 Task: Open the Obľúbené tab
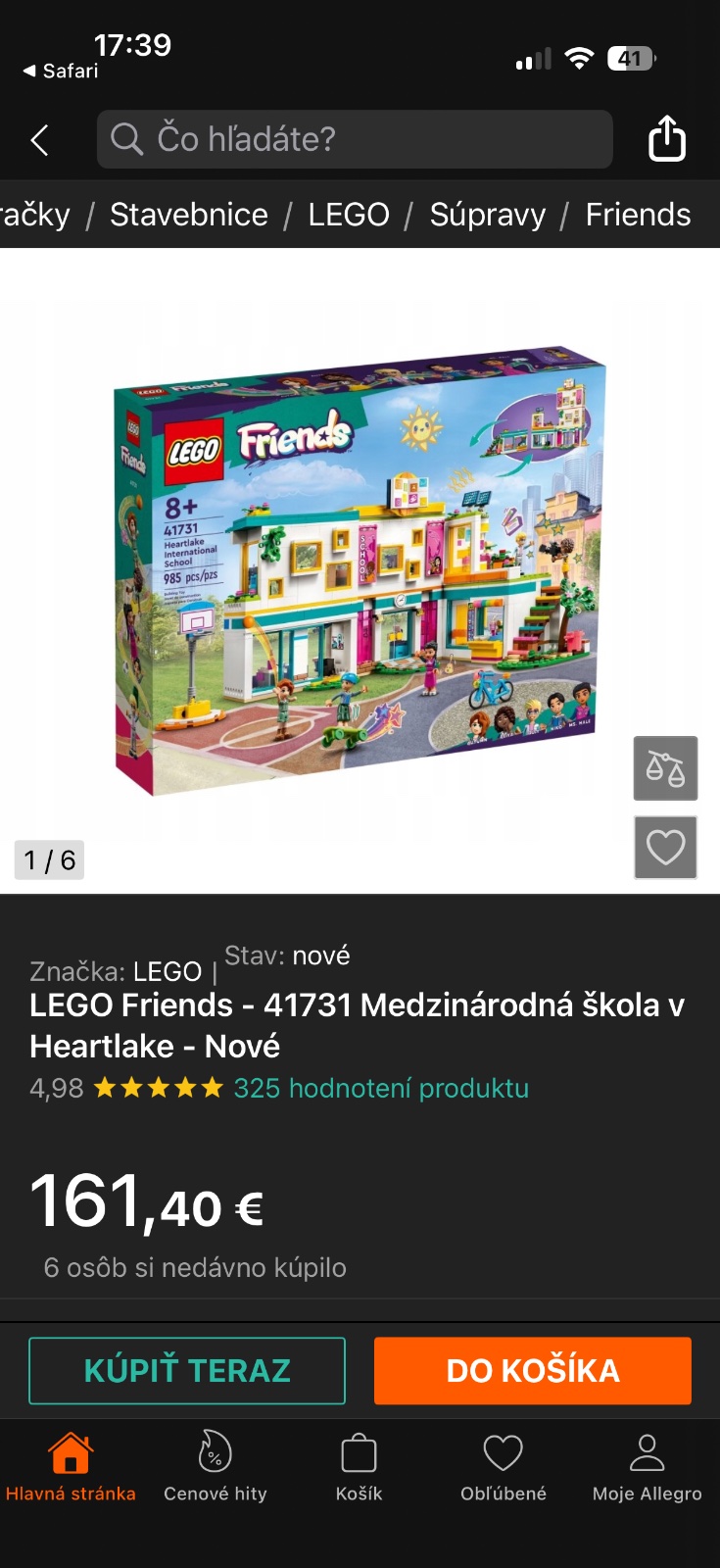503,1467
